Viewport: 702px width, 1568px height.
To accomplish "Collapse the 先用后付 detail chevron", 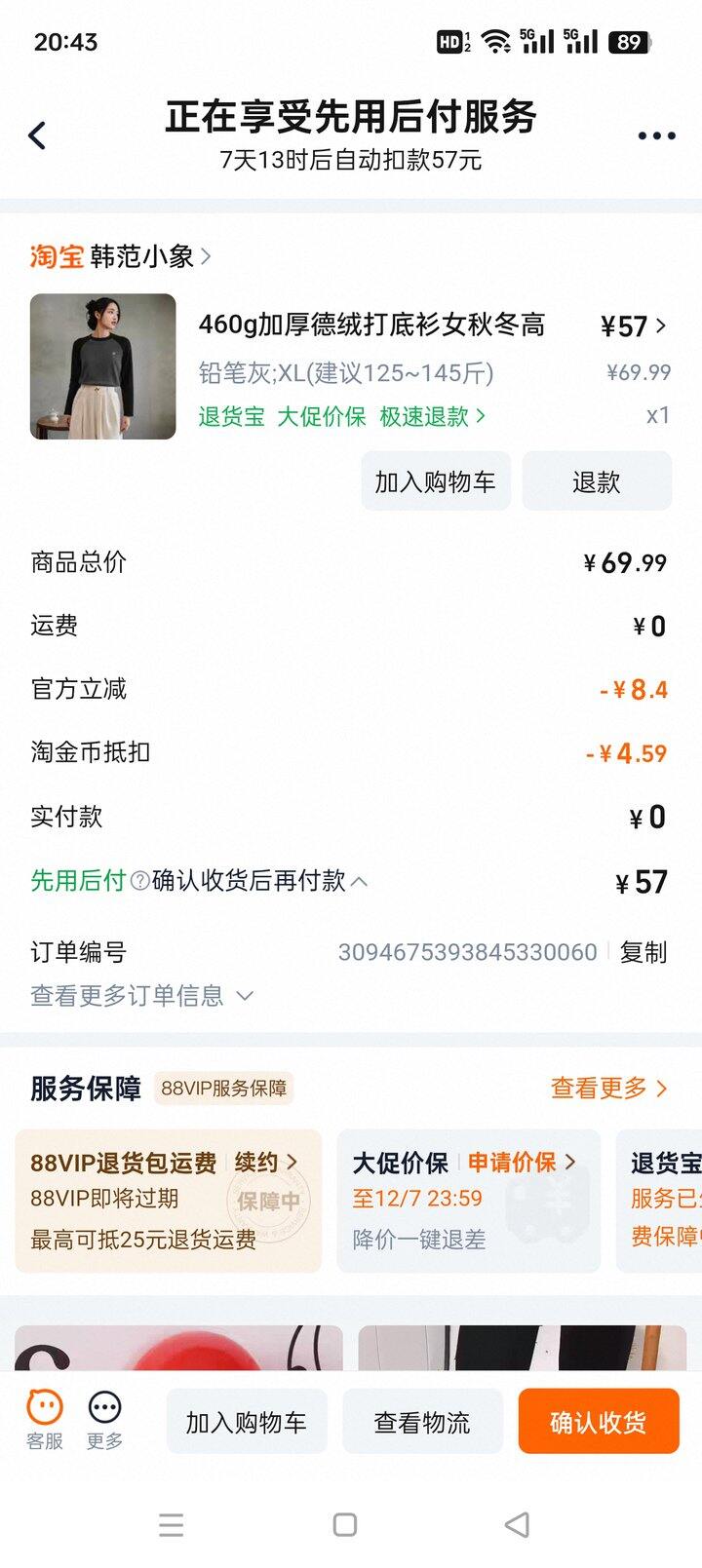I will pyautogui.click(x=360, y=882).
